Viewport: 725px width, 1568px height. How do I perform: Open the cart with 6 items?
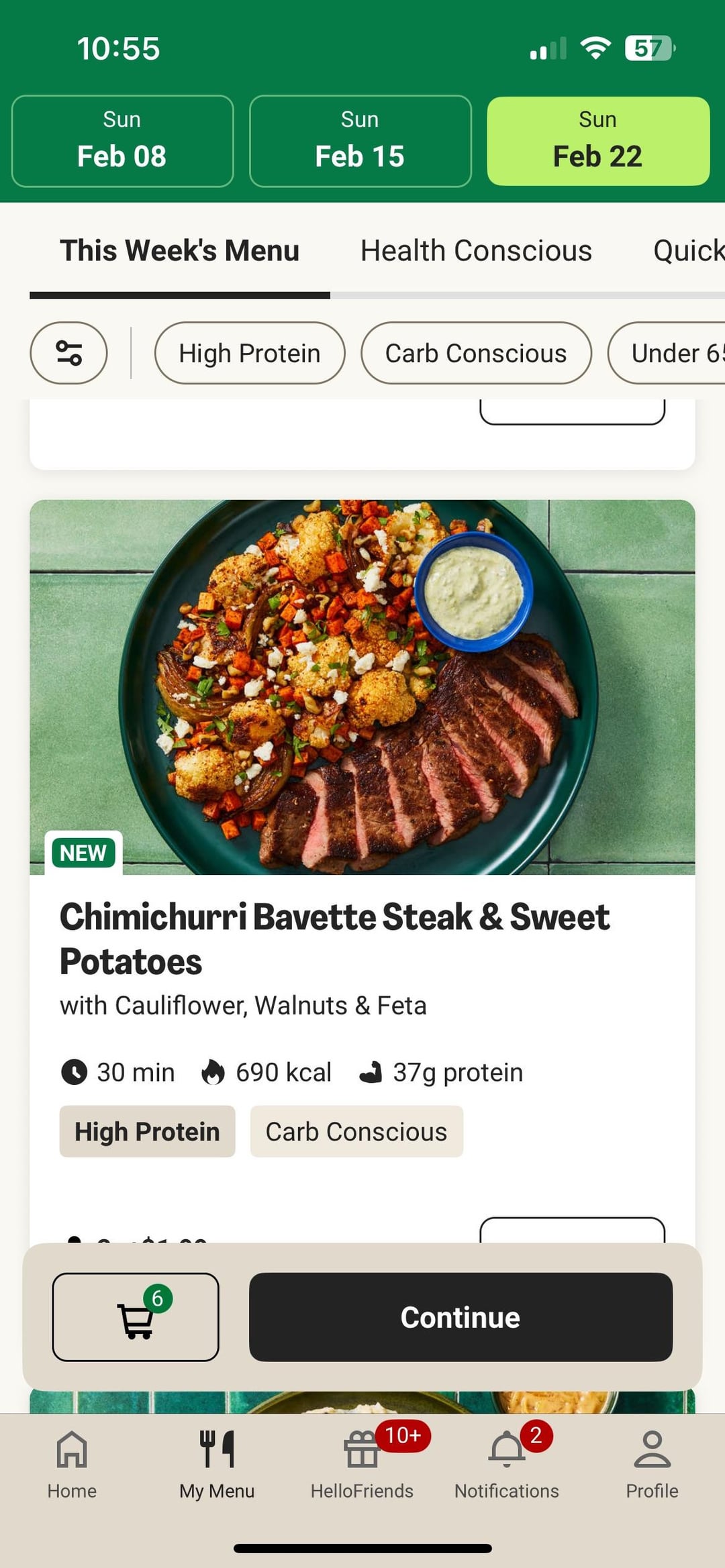point(136,1317)
